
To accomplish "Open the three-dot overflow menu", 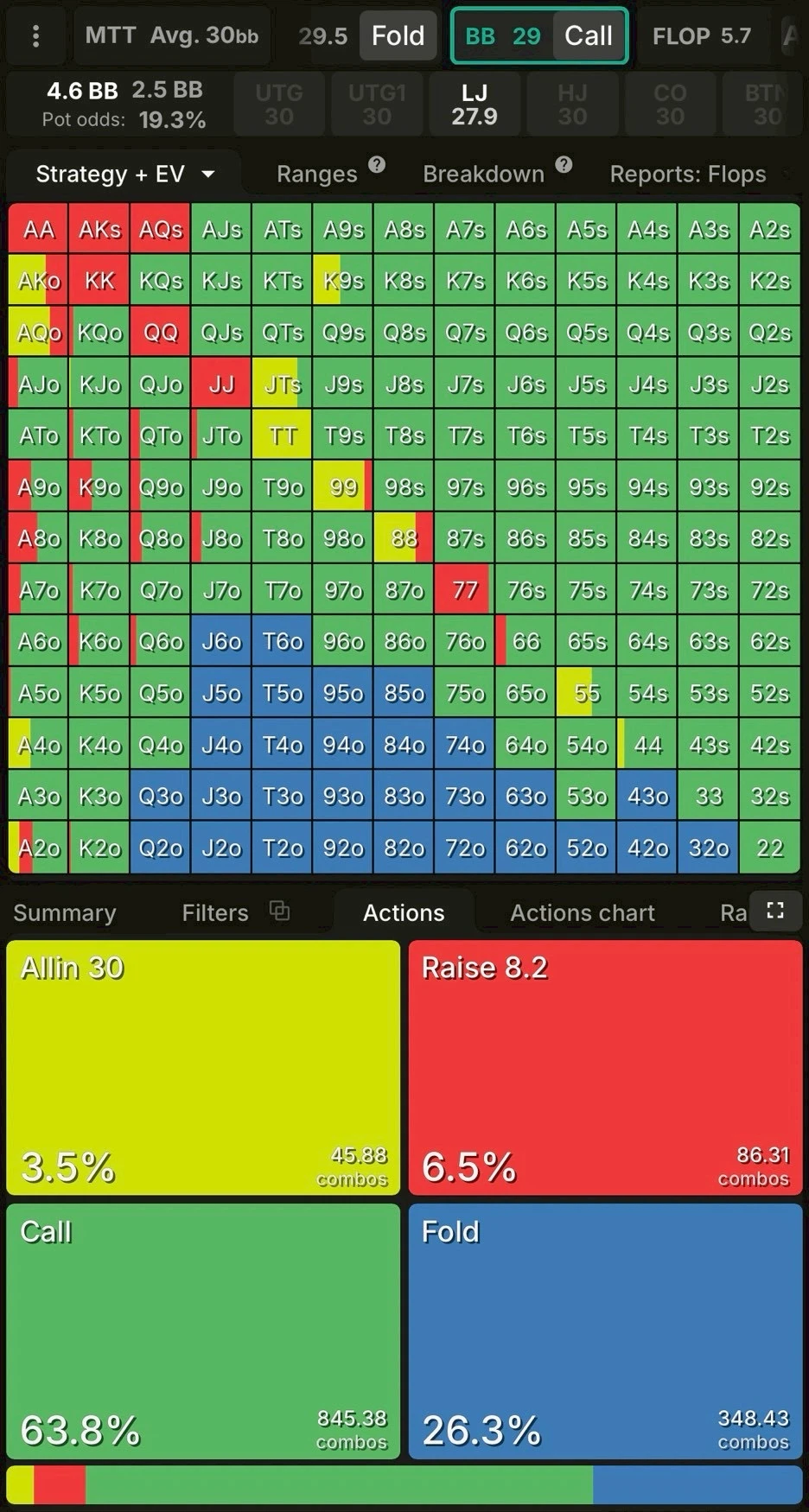I will click(x=35, y=36).
